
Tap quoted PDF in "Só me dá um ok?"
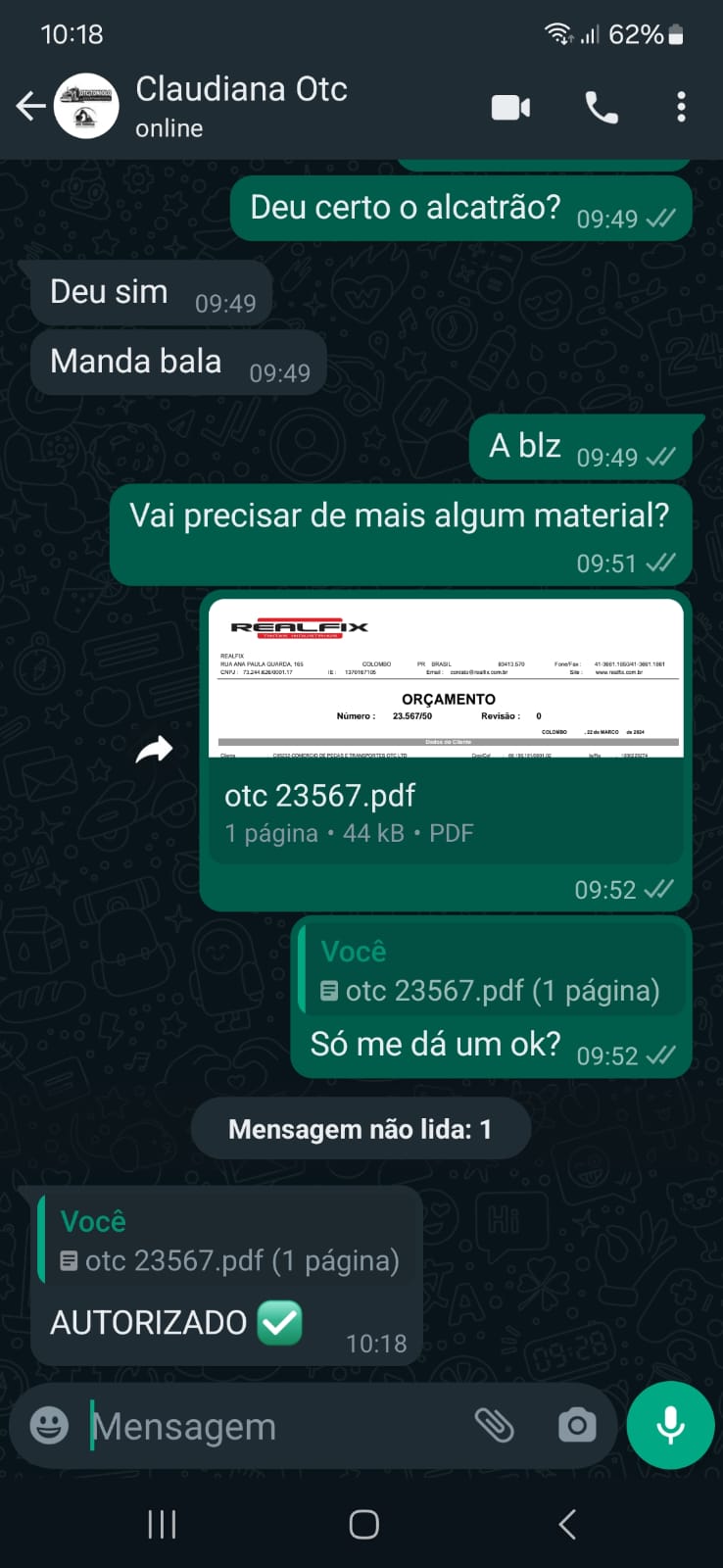tap(492, 972)
